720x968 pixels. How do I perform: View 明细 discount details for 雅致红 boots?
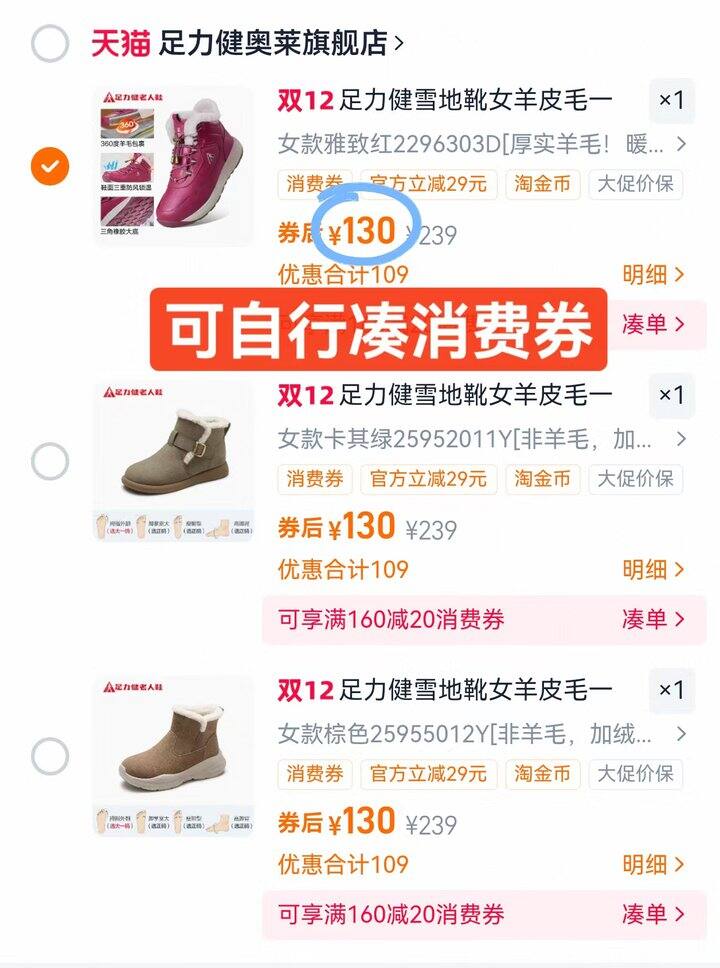coord(654,274)
